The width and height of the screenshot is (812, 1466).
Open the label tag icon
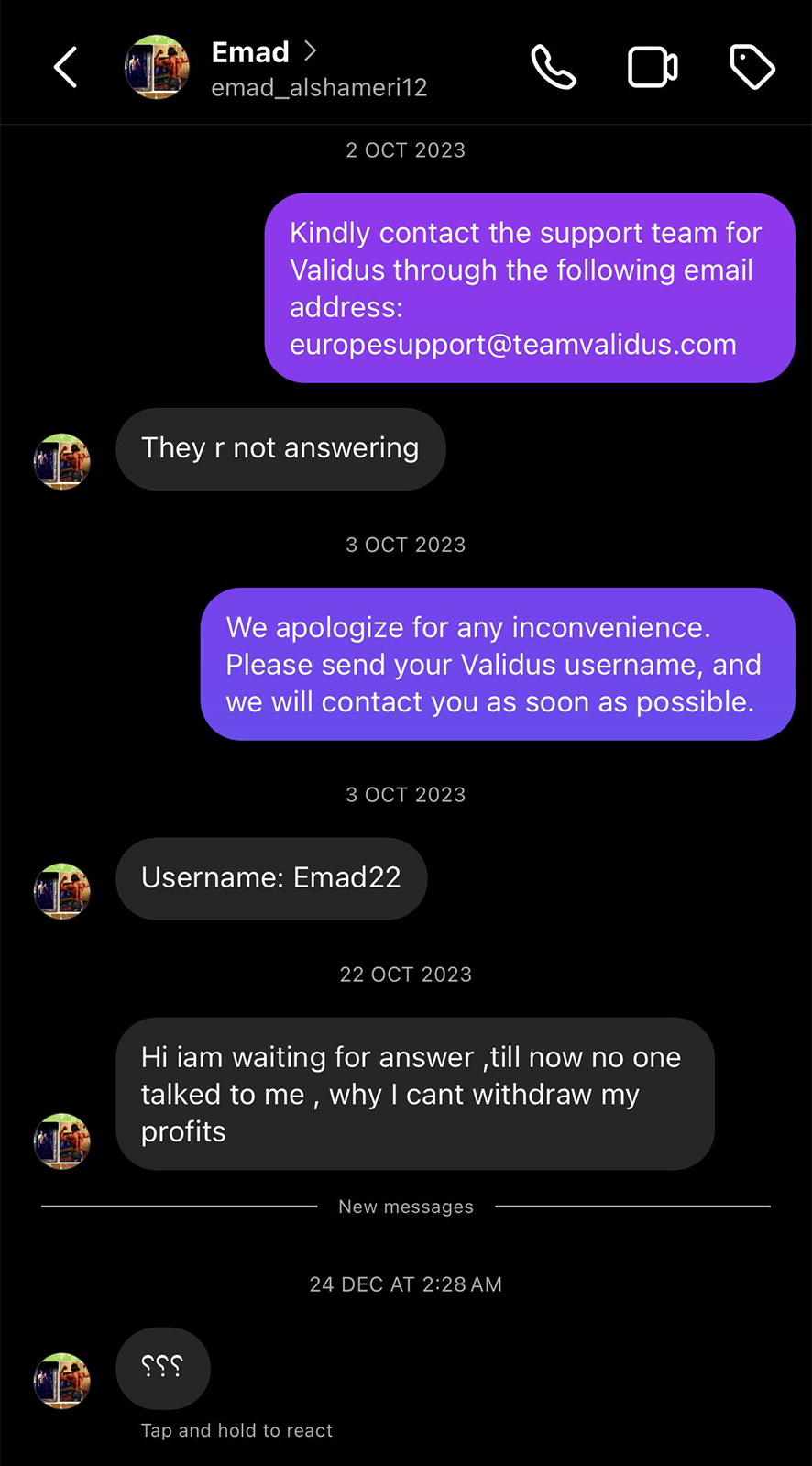(x=752, y=67)
